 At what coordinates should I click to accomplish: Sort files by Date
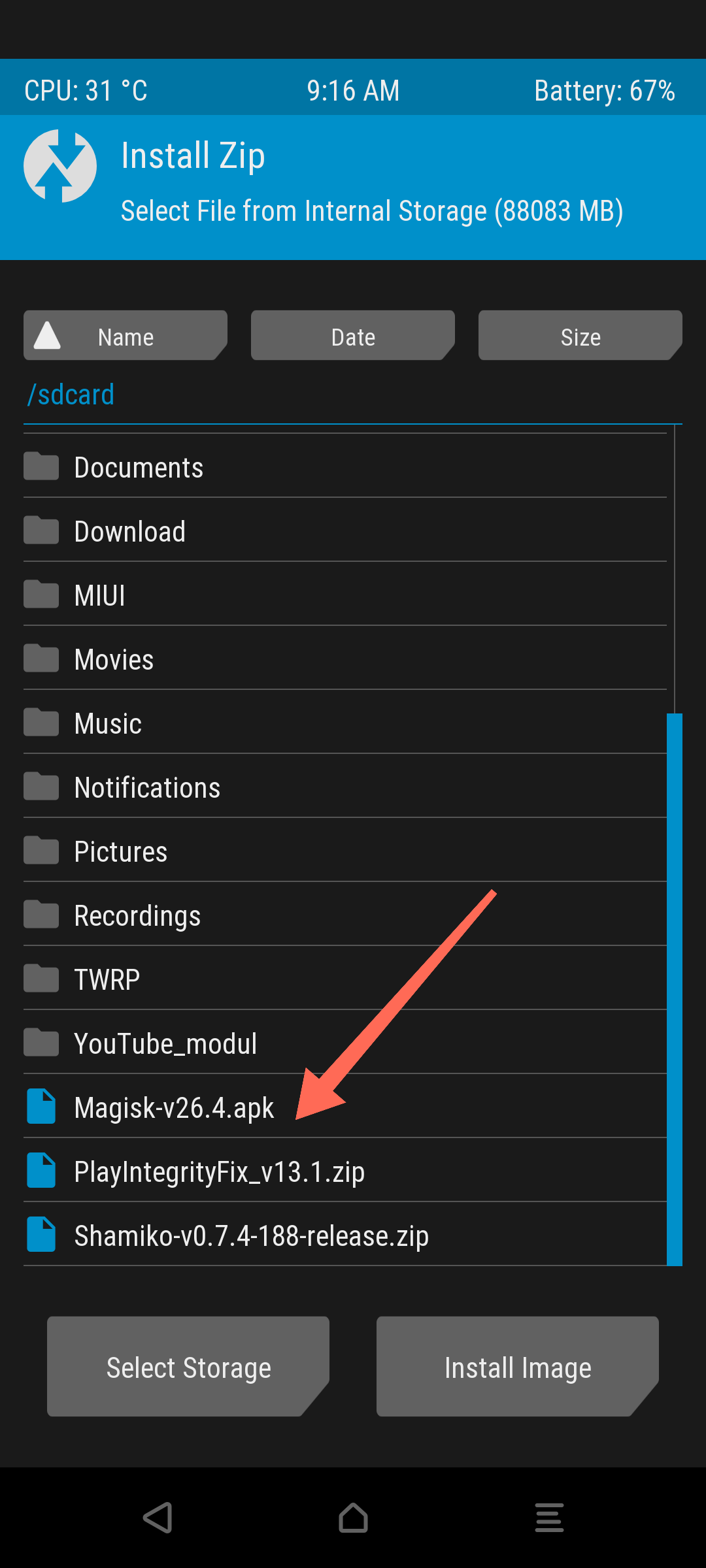(353, 336)
